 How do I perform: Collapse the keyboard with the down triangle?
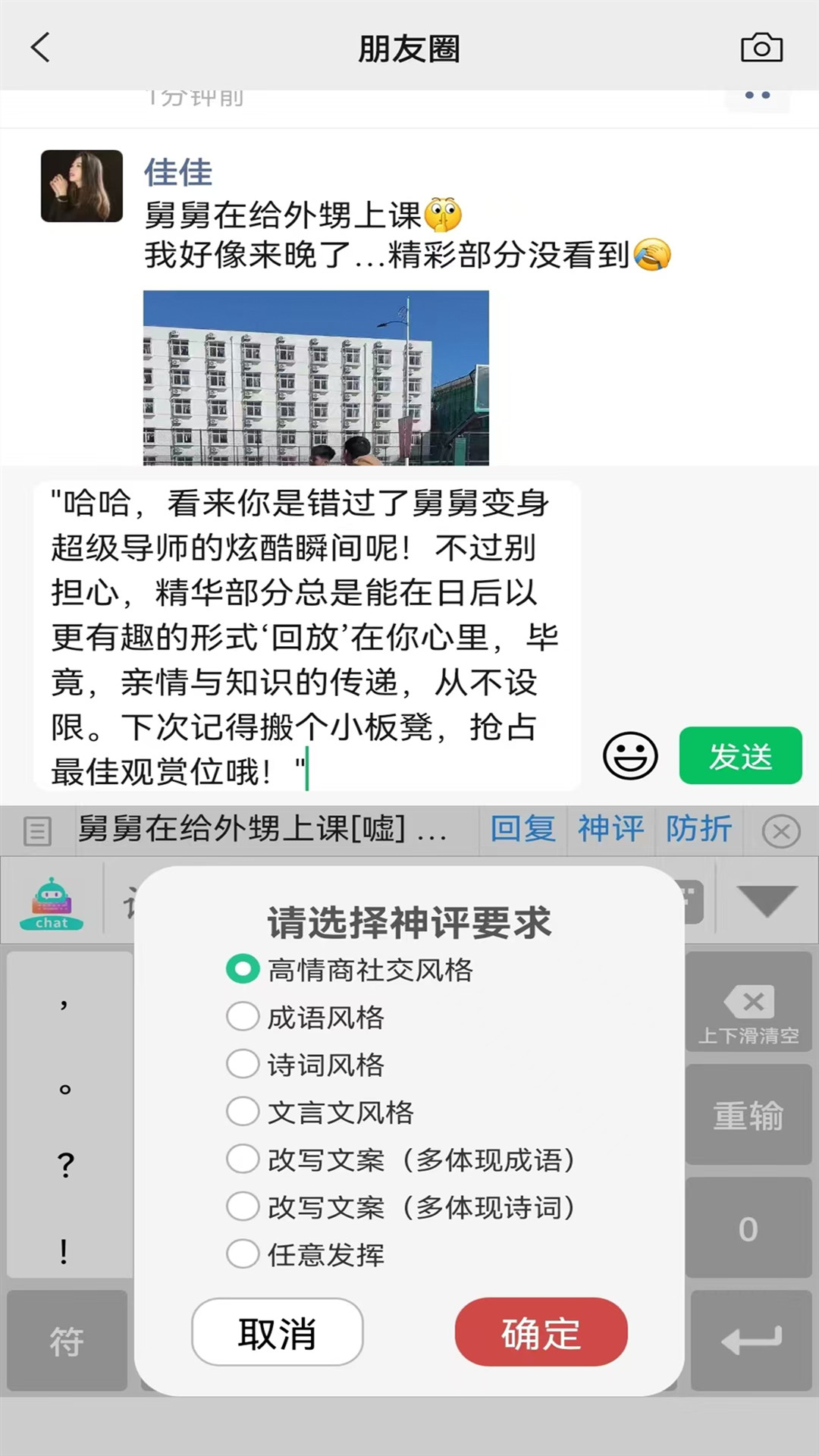(x=768, y=901)
